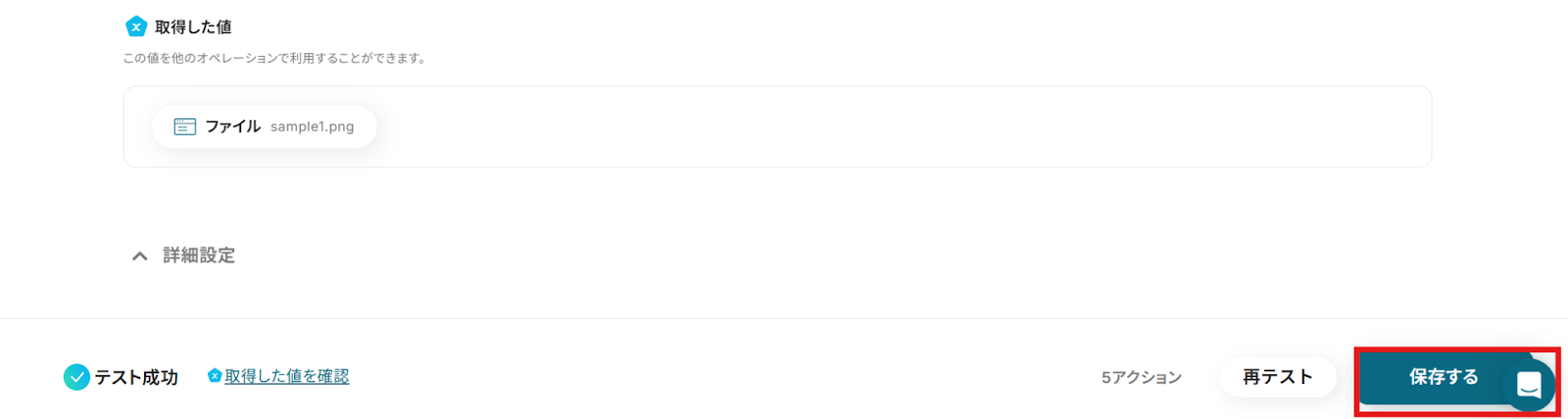Open the chat support bubble
The width and height of the screenshot is (1568, 419).
coord(1529,385)
